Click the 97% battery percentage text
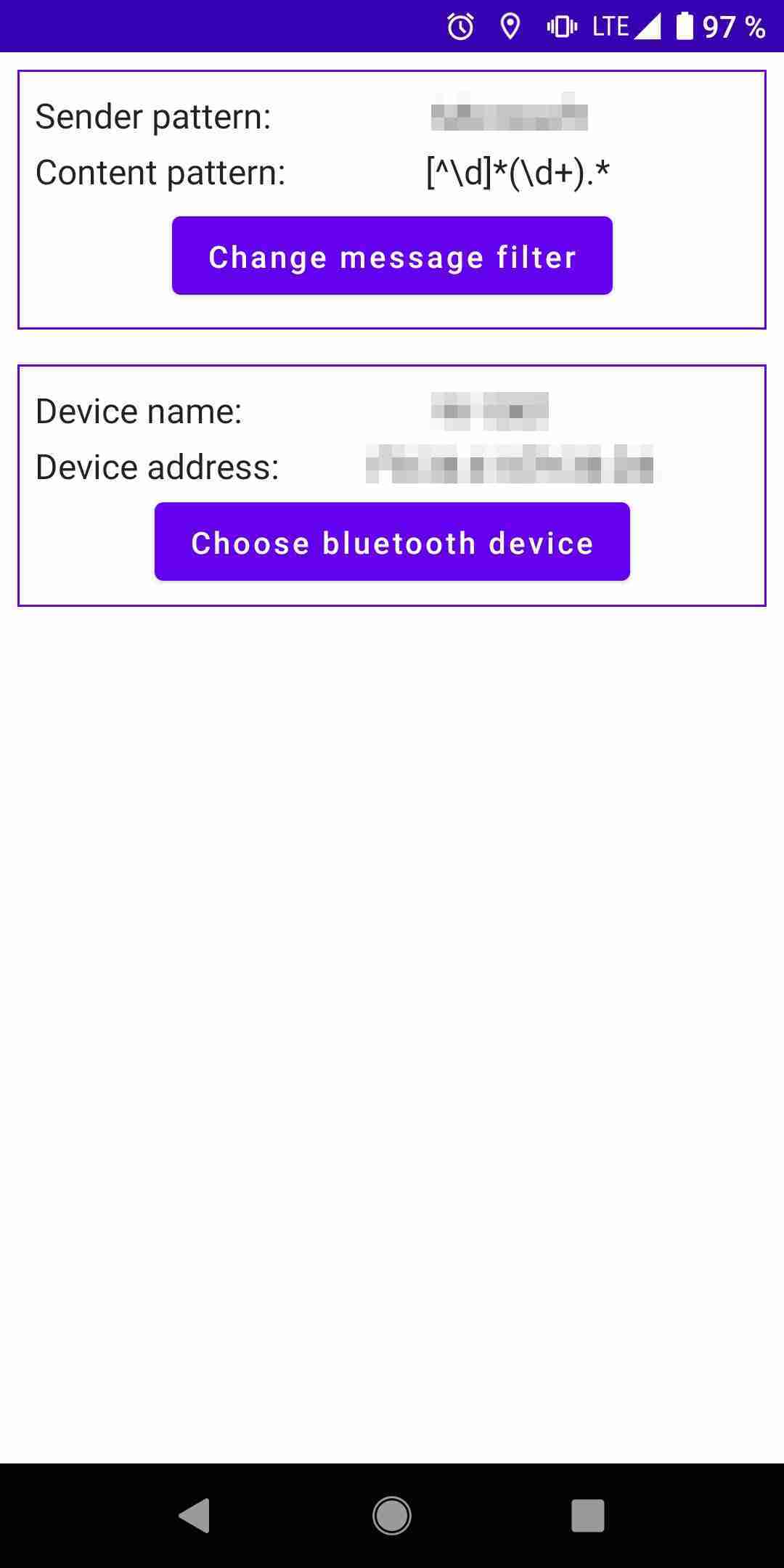The image size is (784, 1568). click(x=733, y=29)
